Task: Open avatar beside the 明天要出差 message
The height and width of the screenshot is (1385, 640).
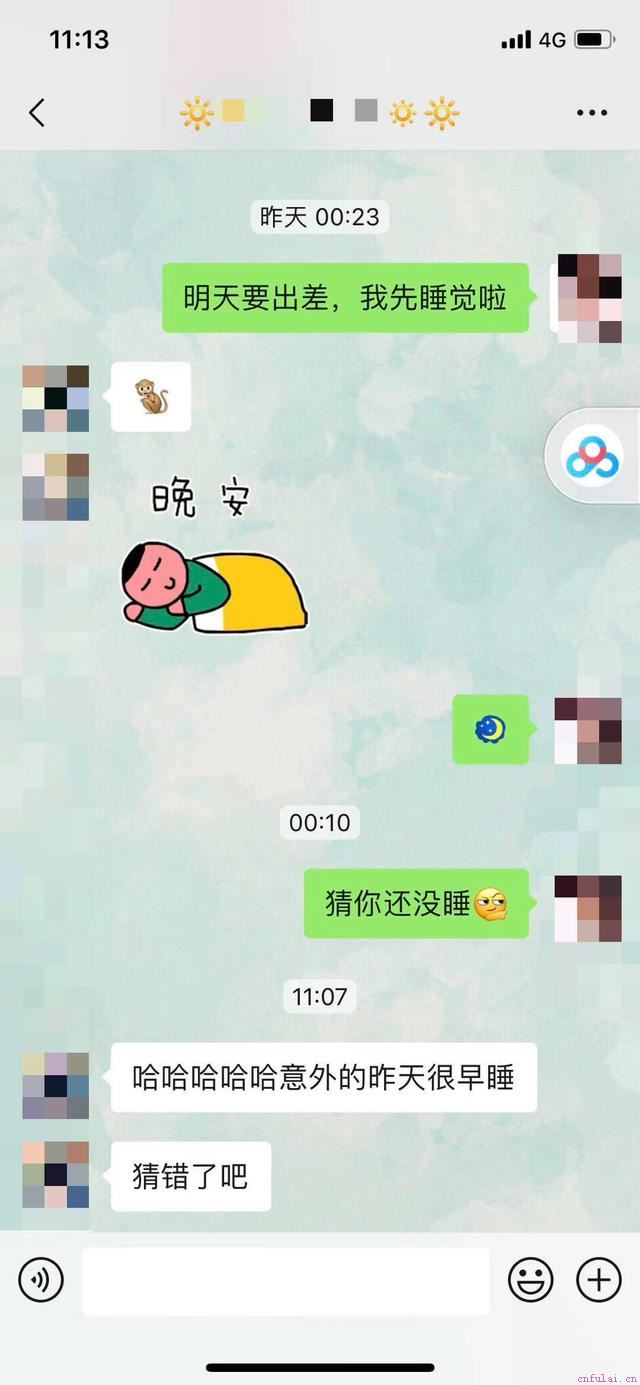Action: (589, 299)
